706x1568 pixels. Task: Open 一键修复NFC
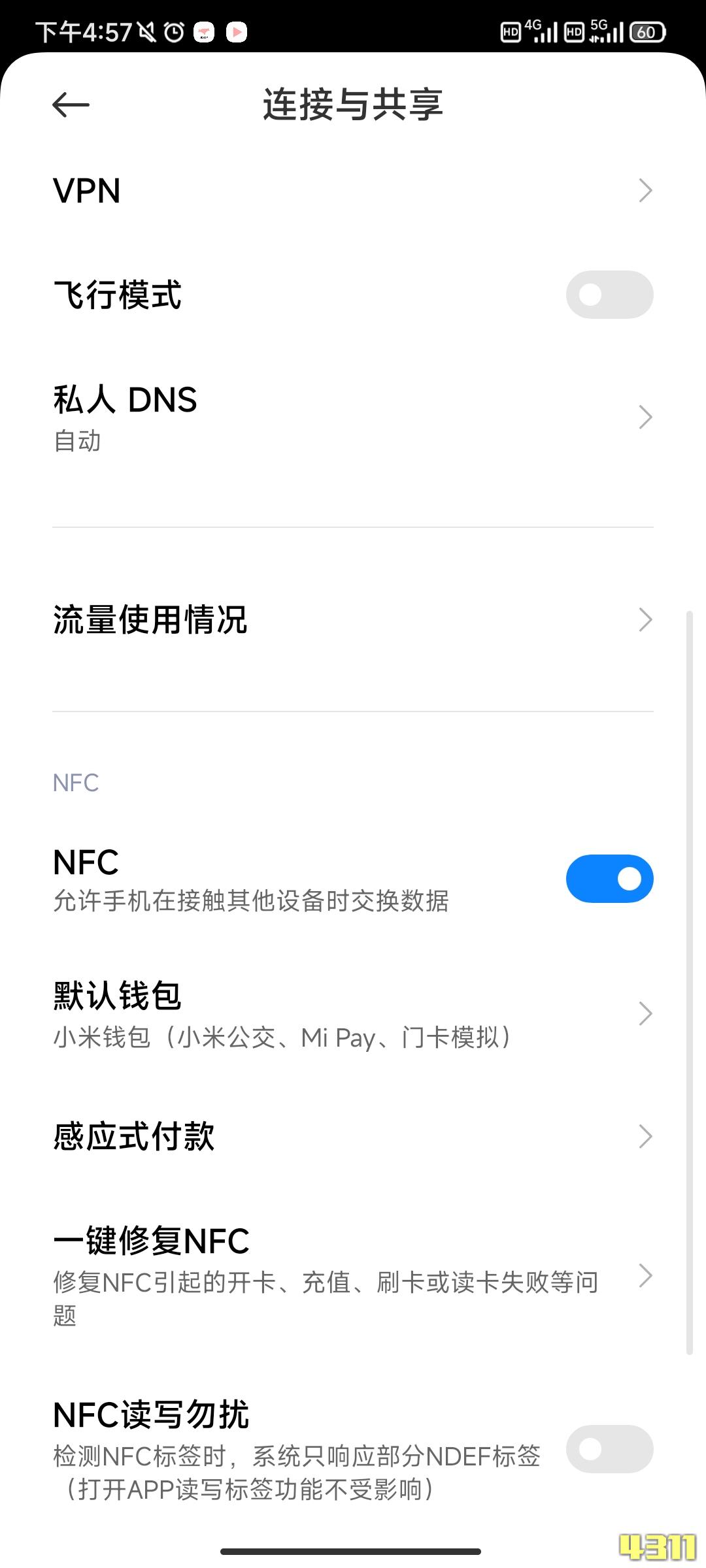tap(353, 1275)
